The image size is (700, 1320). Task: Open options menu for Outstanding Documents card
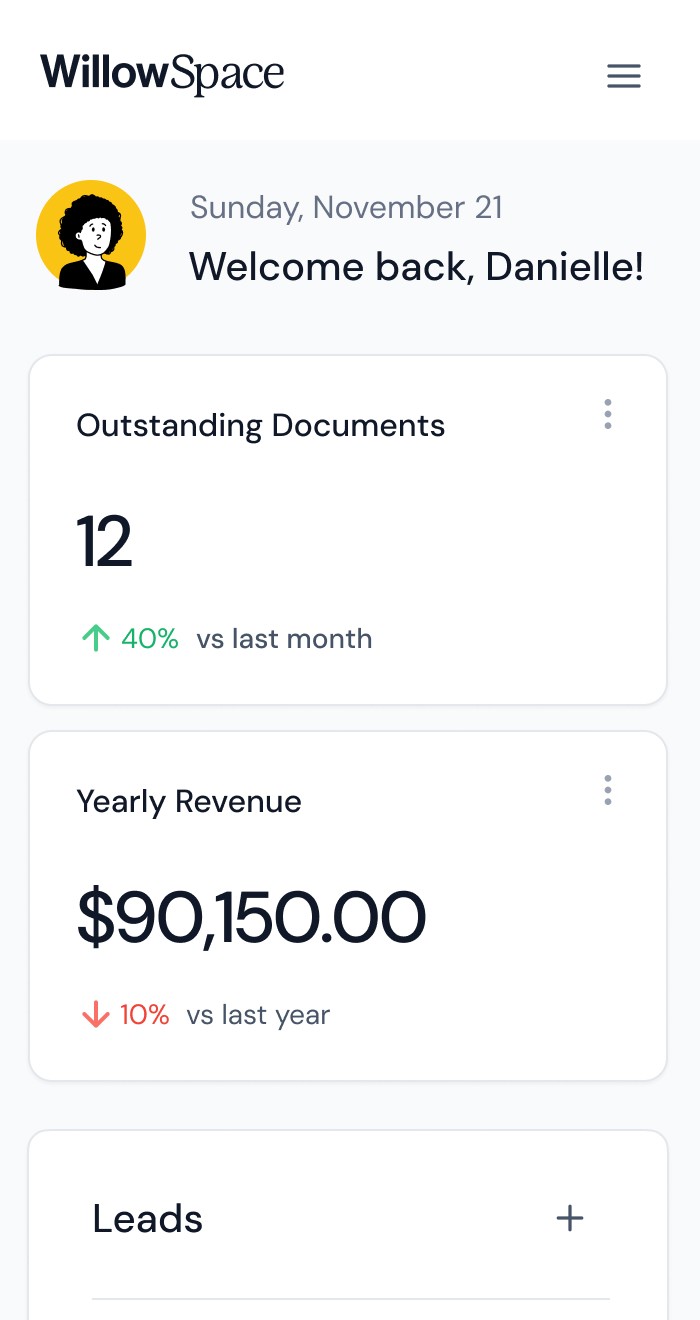click(608, 414)
